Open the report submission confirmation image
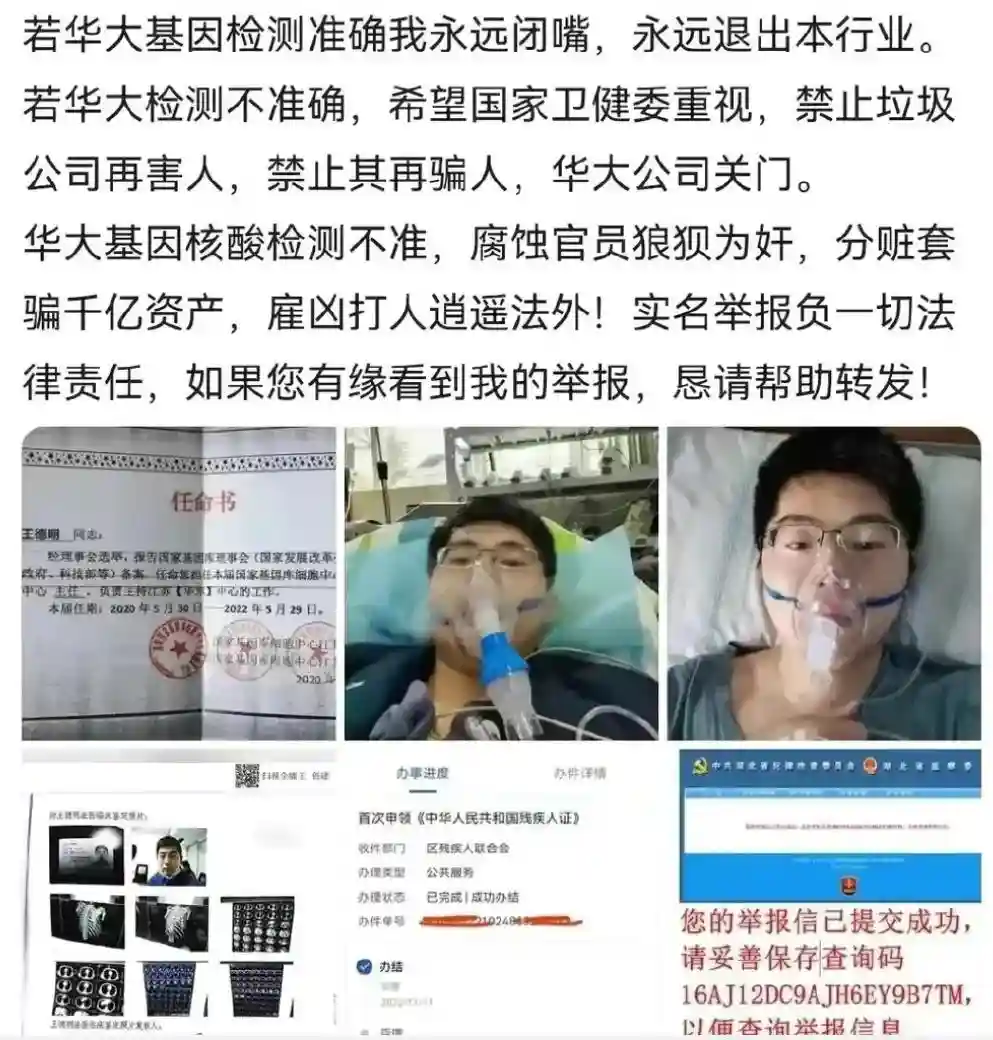Viewport: 993px width, 1040px height. pos(824,890)
